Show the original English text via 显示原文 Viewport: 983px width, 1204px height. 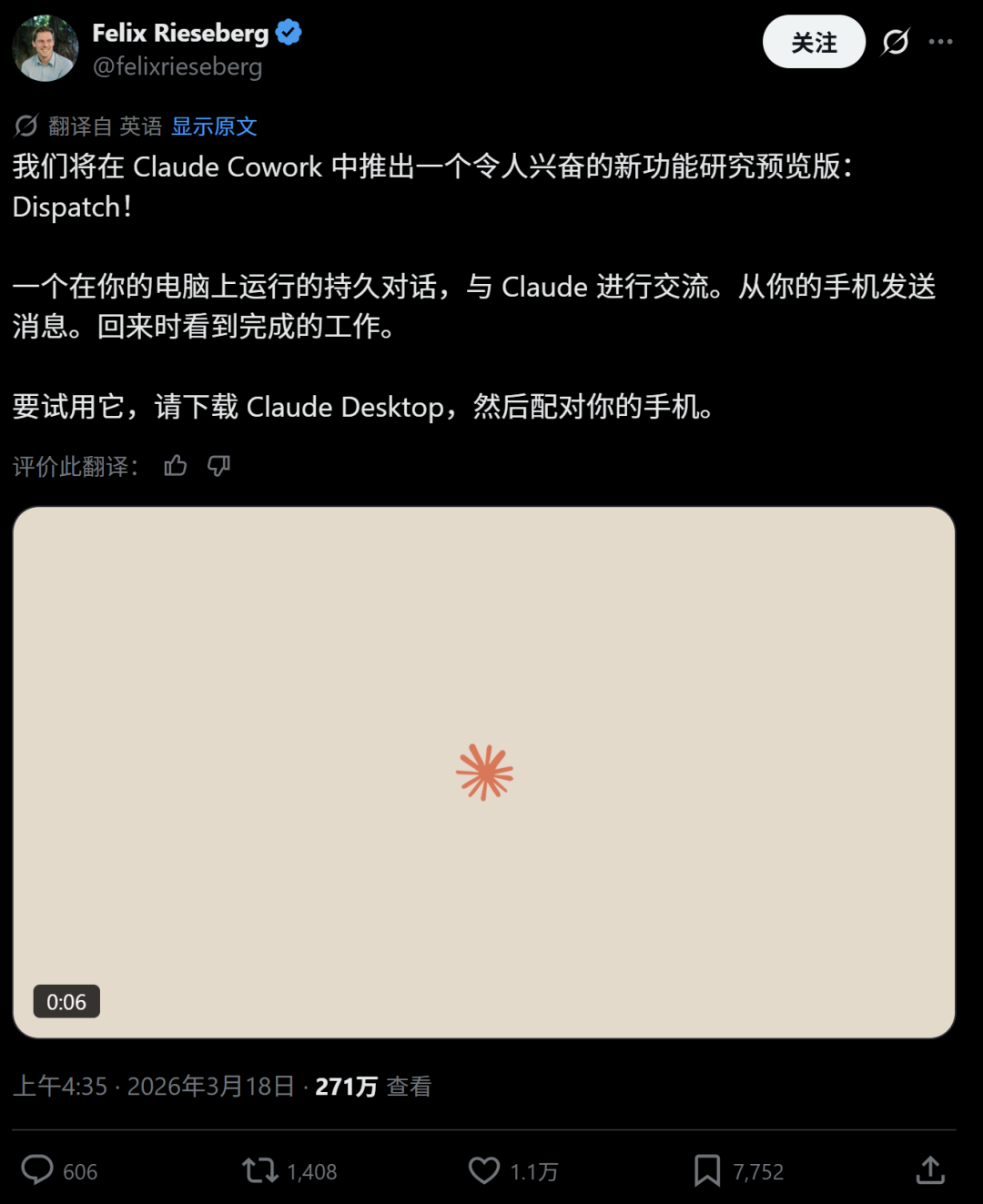(x=214, y=126)
